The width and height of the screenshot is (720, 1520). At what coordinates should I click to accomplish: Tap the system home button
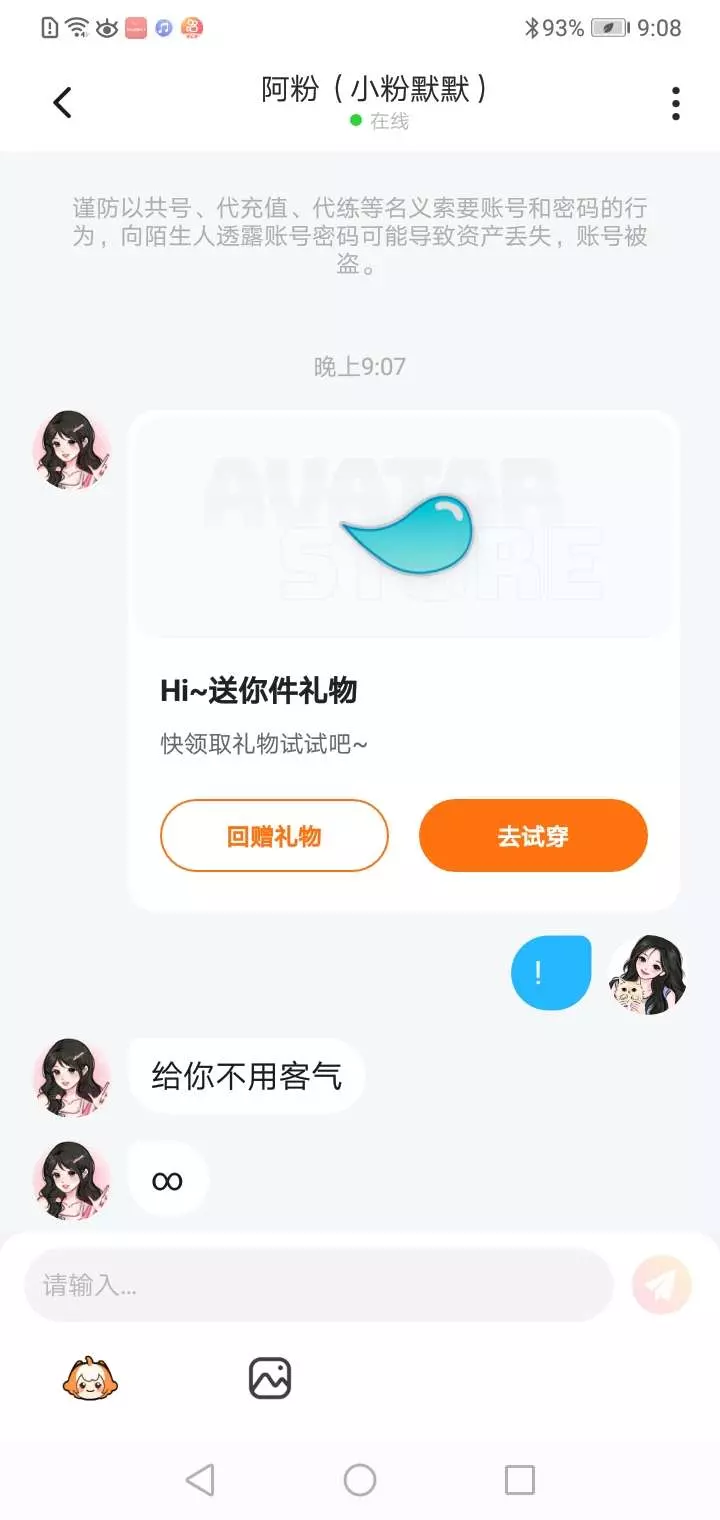click(360, 1479)
